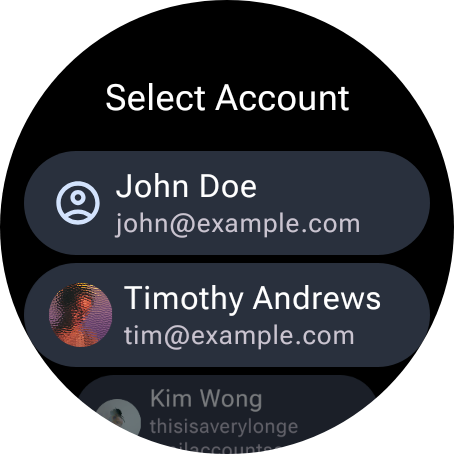Pick the Kim Wong account
The width and height of the screenshot is (454, 454).
[227, 414]
